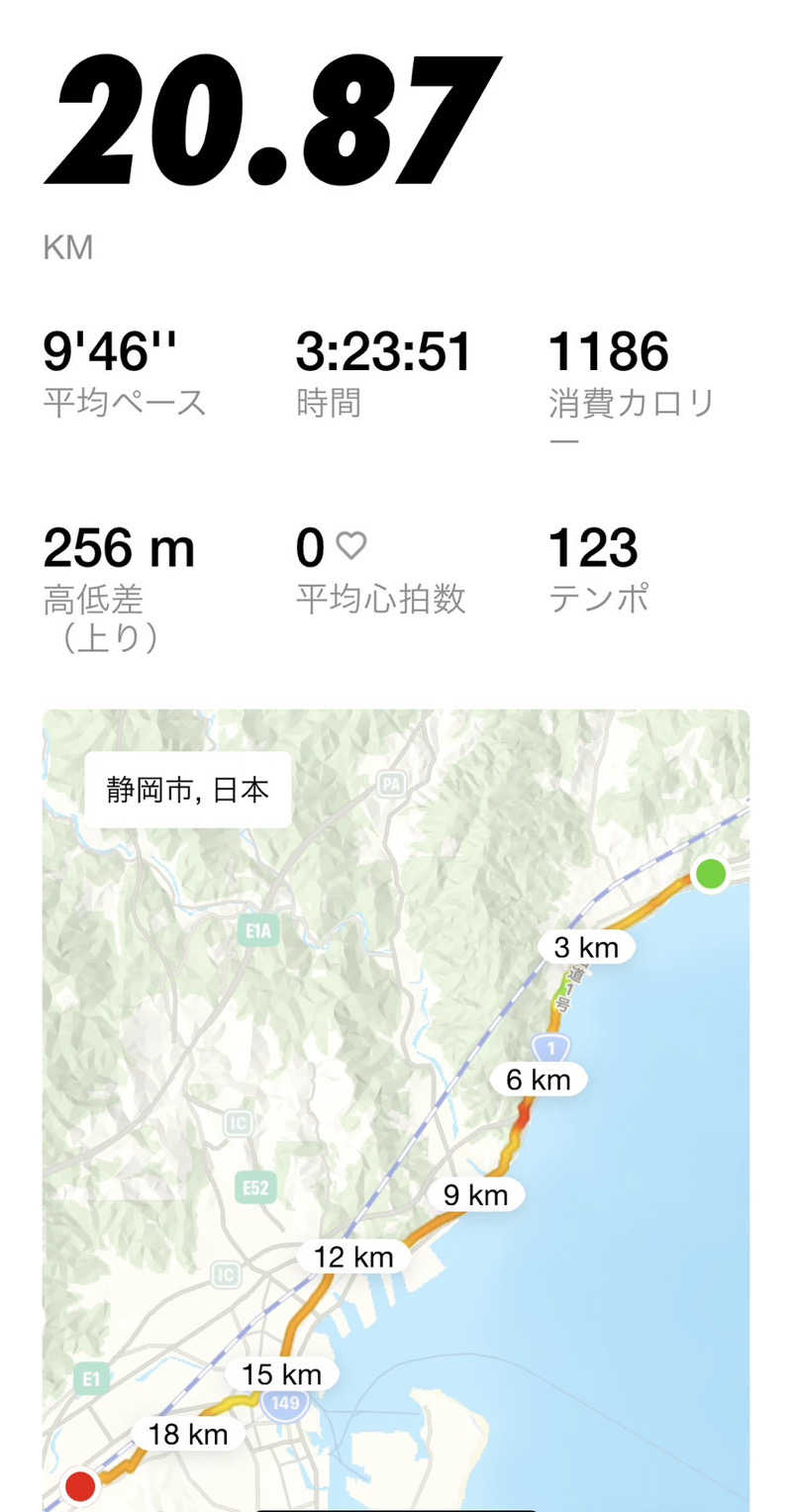Open the 3 km split marker

(588, 947)
